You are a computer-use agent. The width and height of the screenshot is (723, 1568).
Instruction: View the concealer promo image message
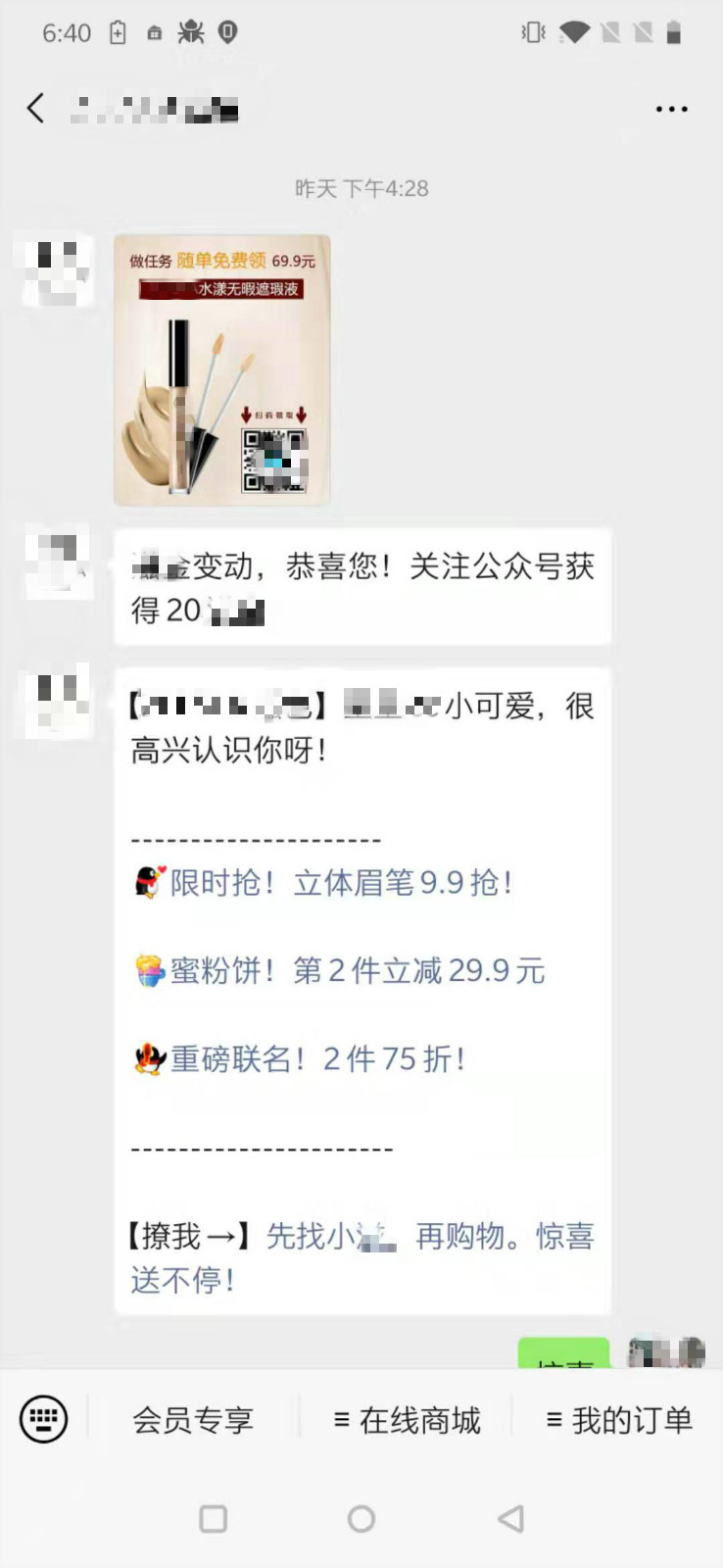pos(221,369)
